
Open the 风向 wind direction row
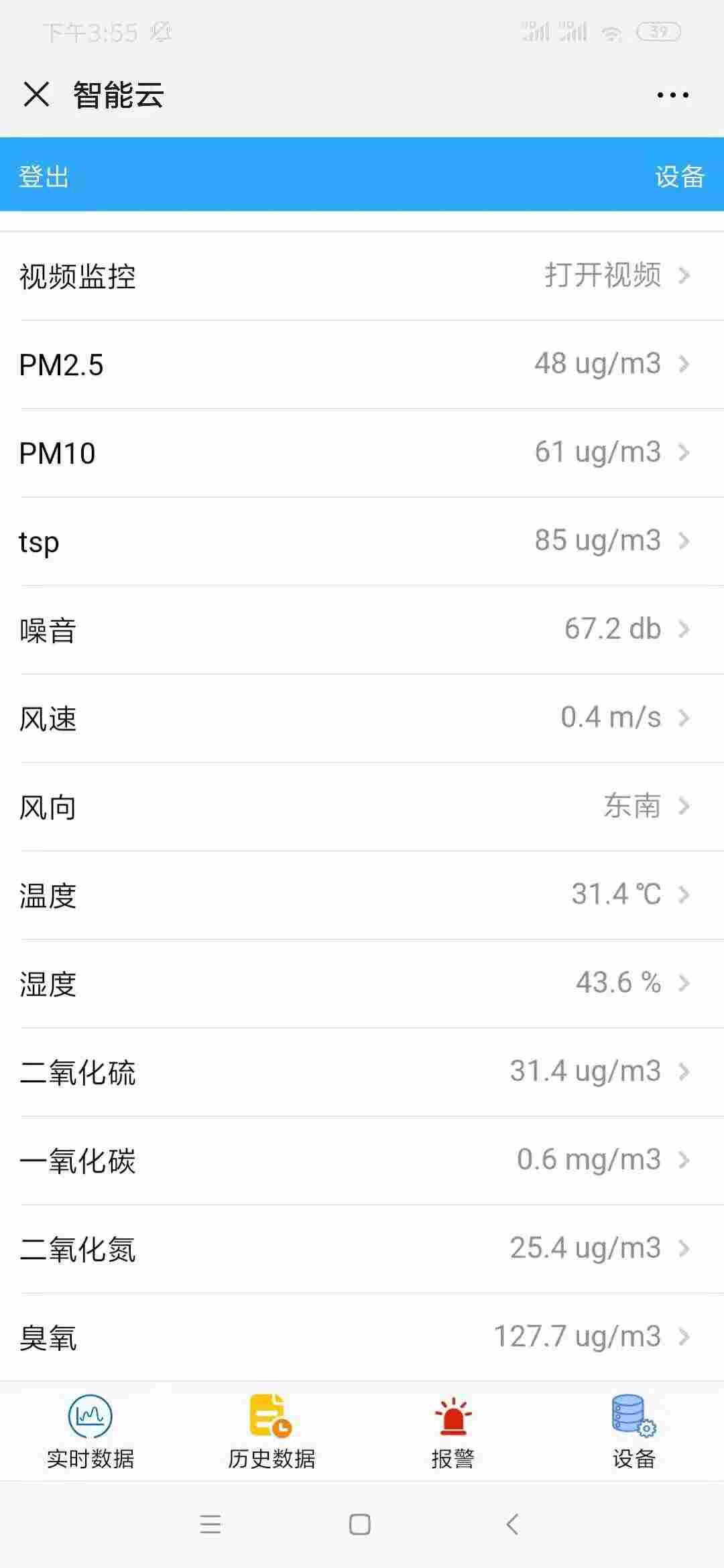coord(362,806)
